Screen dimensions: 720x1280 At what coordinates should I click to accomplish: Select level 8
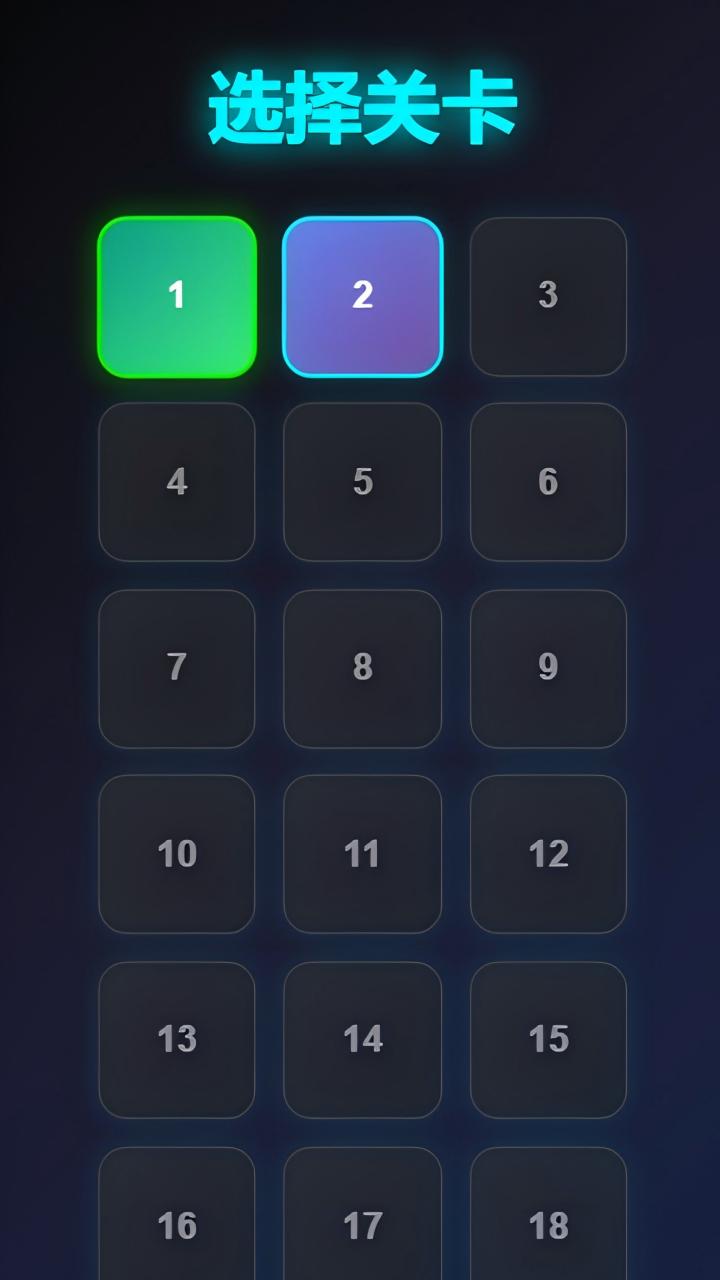coord(362,668)
